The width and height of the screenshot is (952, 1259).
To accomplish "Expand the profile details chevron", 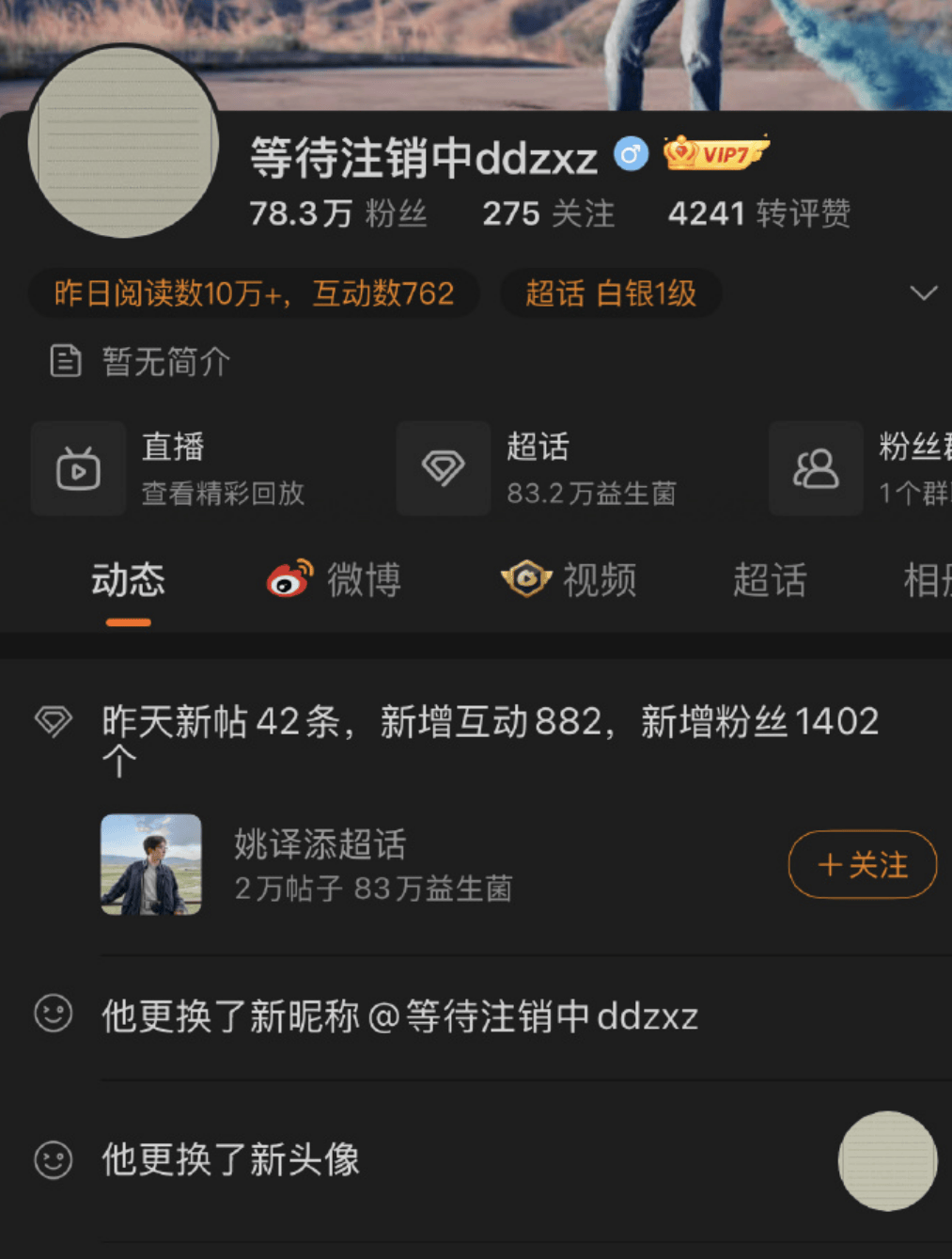I will point(922,292).
